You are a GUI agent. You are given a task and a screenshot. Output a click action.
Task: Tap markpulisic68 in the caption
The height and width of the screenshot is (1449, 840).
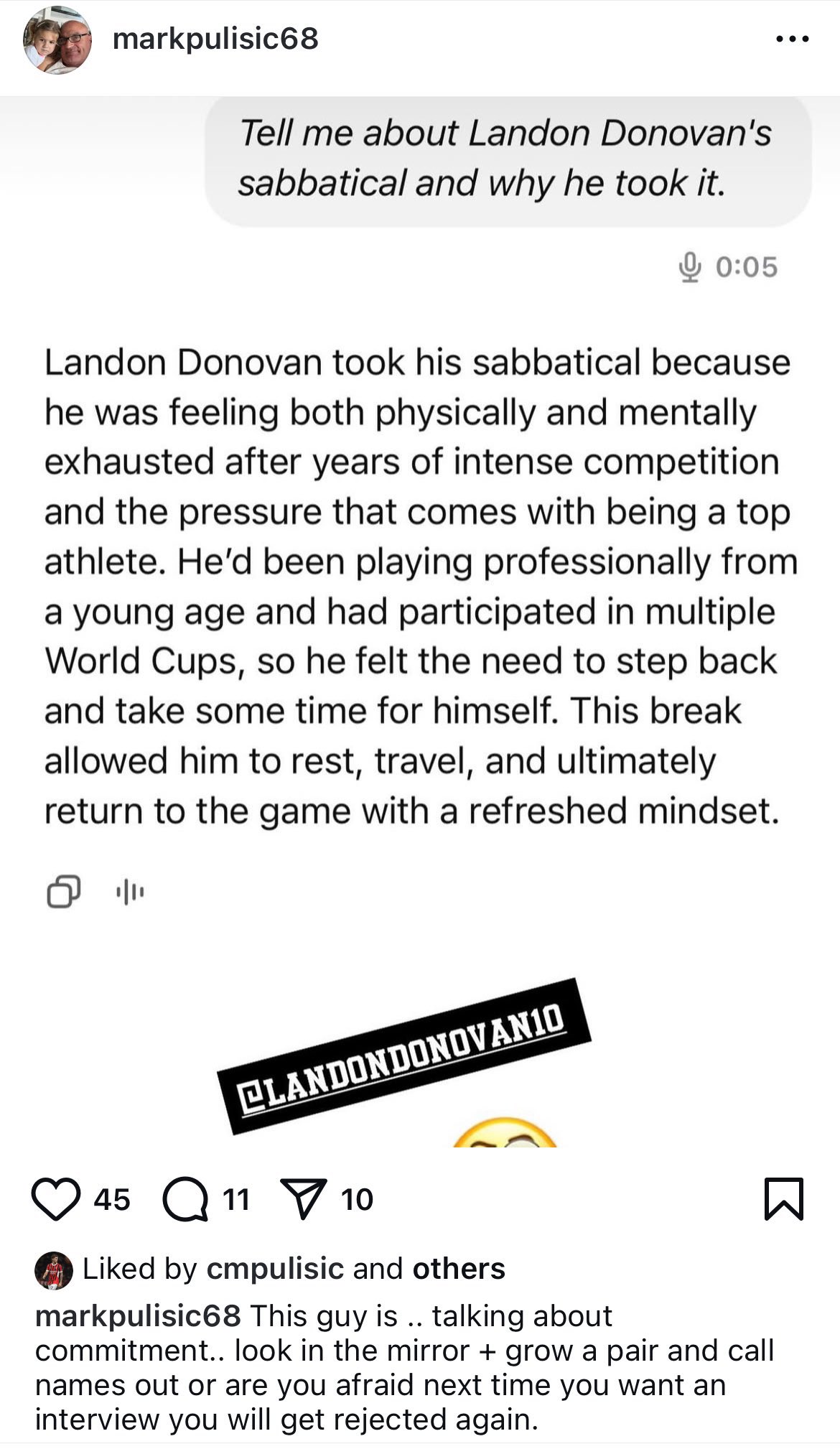pyautogui.click(x=138, y=1316)
